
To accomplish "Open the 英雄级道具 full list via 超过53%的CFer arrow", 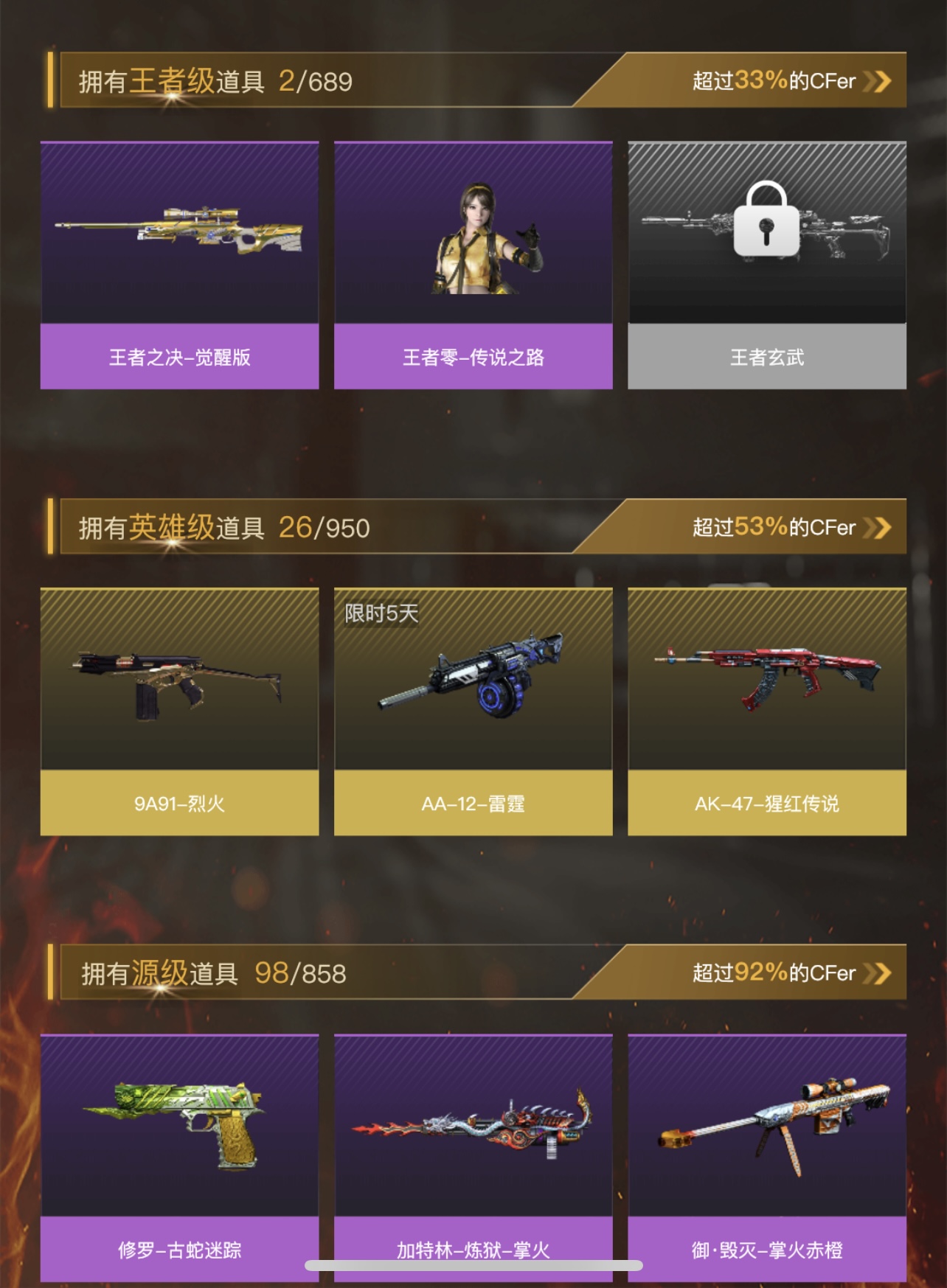I will 876,527.
